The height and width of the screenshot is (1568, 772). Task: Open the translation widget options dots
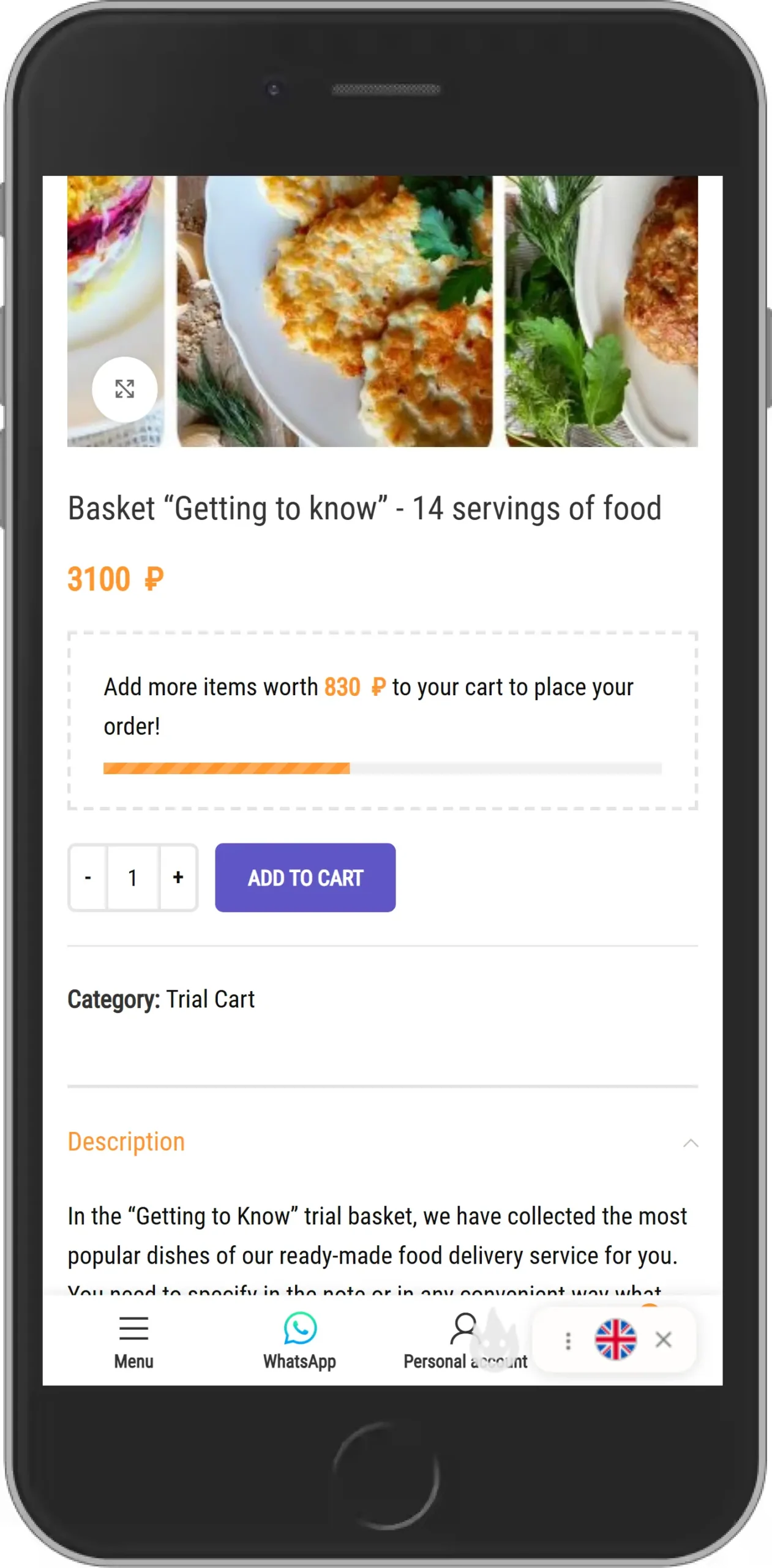tap(568, 1341)
